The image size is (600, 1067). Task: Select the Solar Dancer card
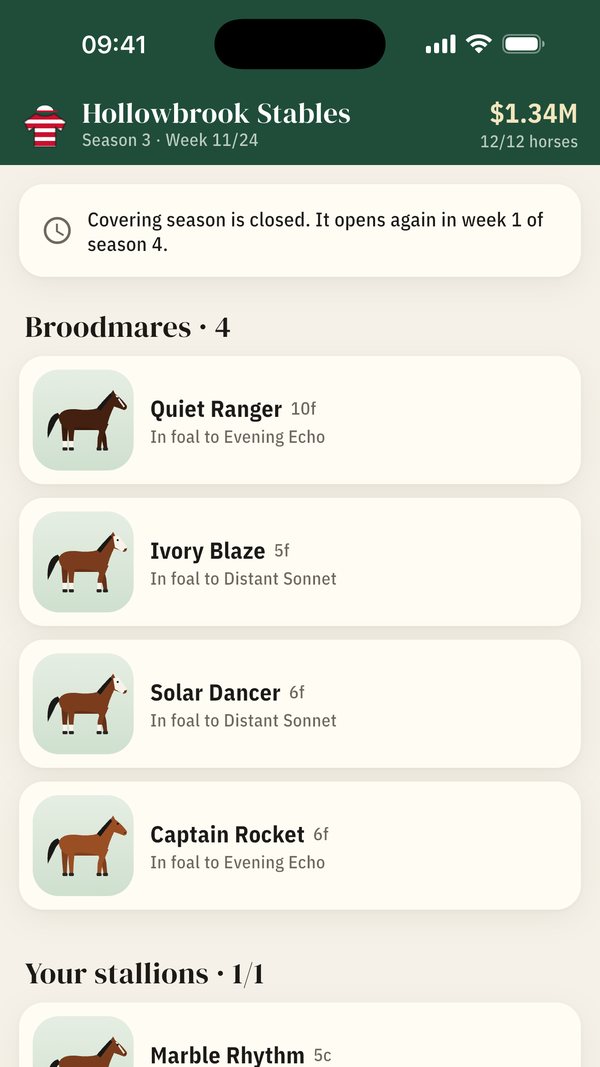(x=300, y=704)
